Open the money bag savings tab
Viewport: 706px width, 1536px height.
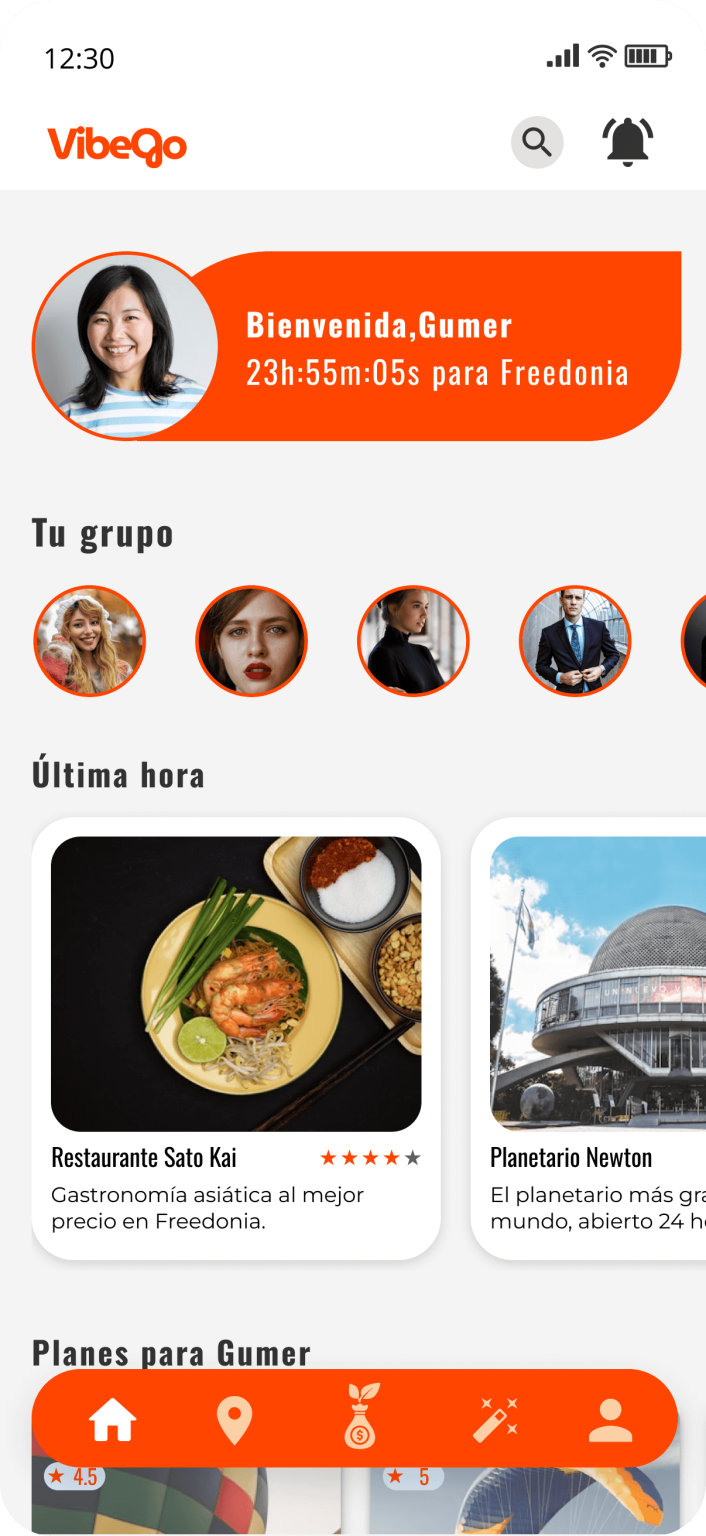359,1418
